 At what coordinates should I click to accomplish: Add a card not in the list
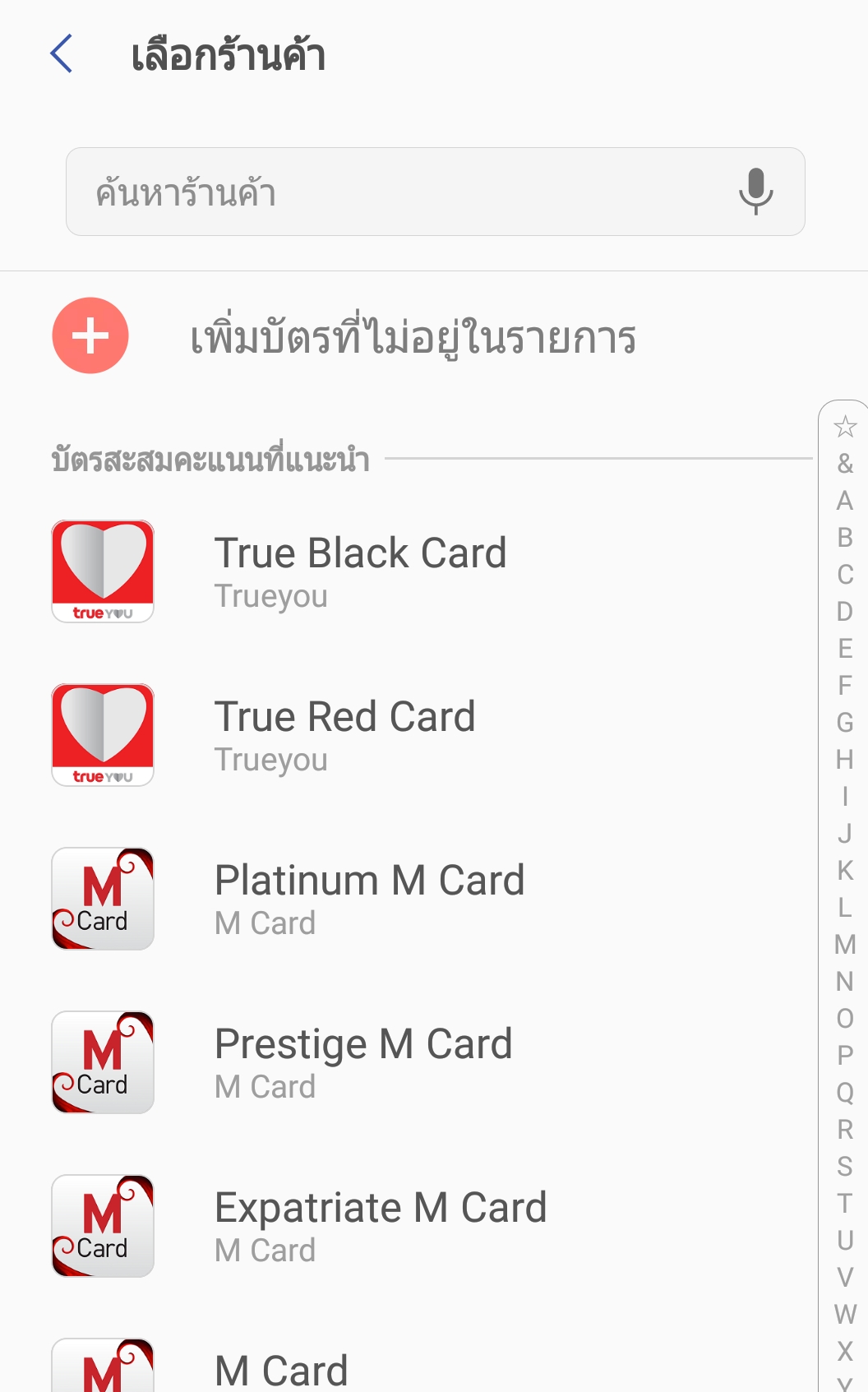tap(434, 336)
